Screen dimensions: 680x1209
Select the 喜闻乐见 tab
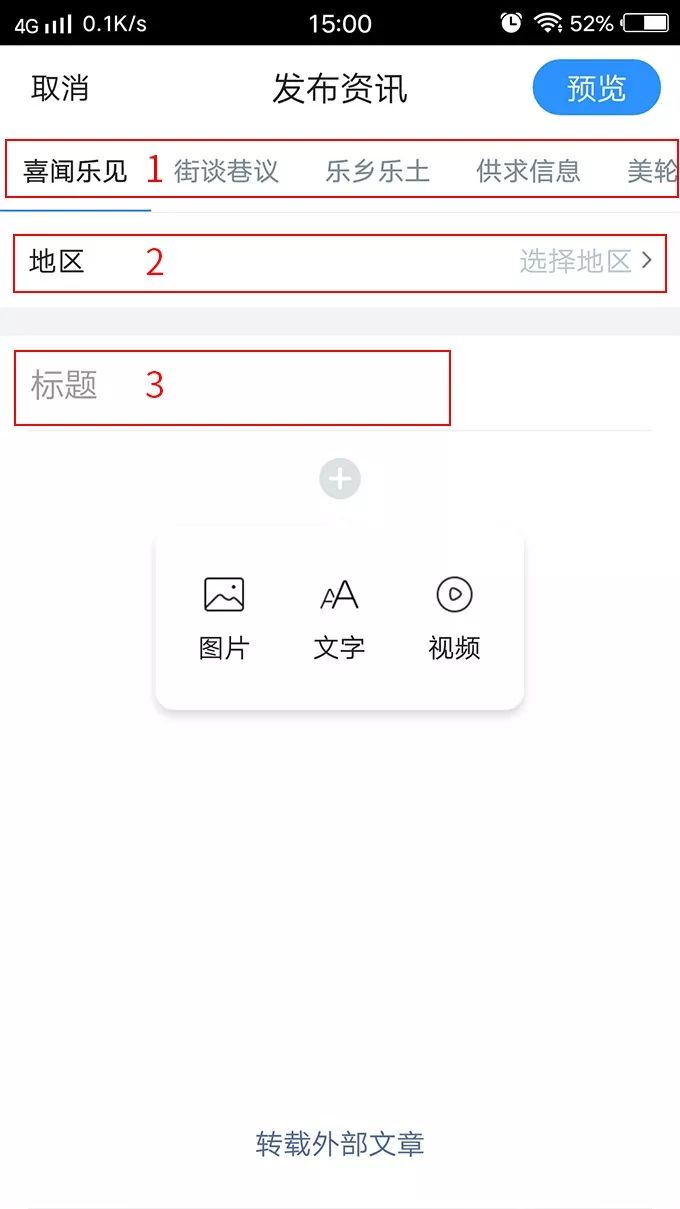[76, 171]
